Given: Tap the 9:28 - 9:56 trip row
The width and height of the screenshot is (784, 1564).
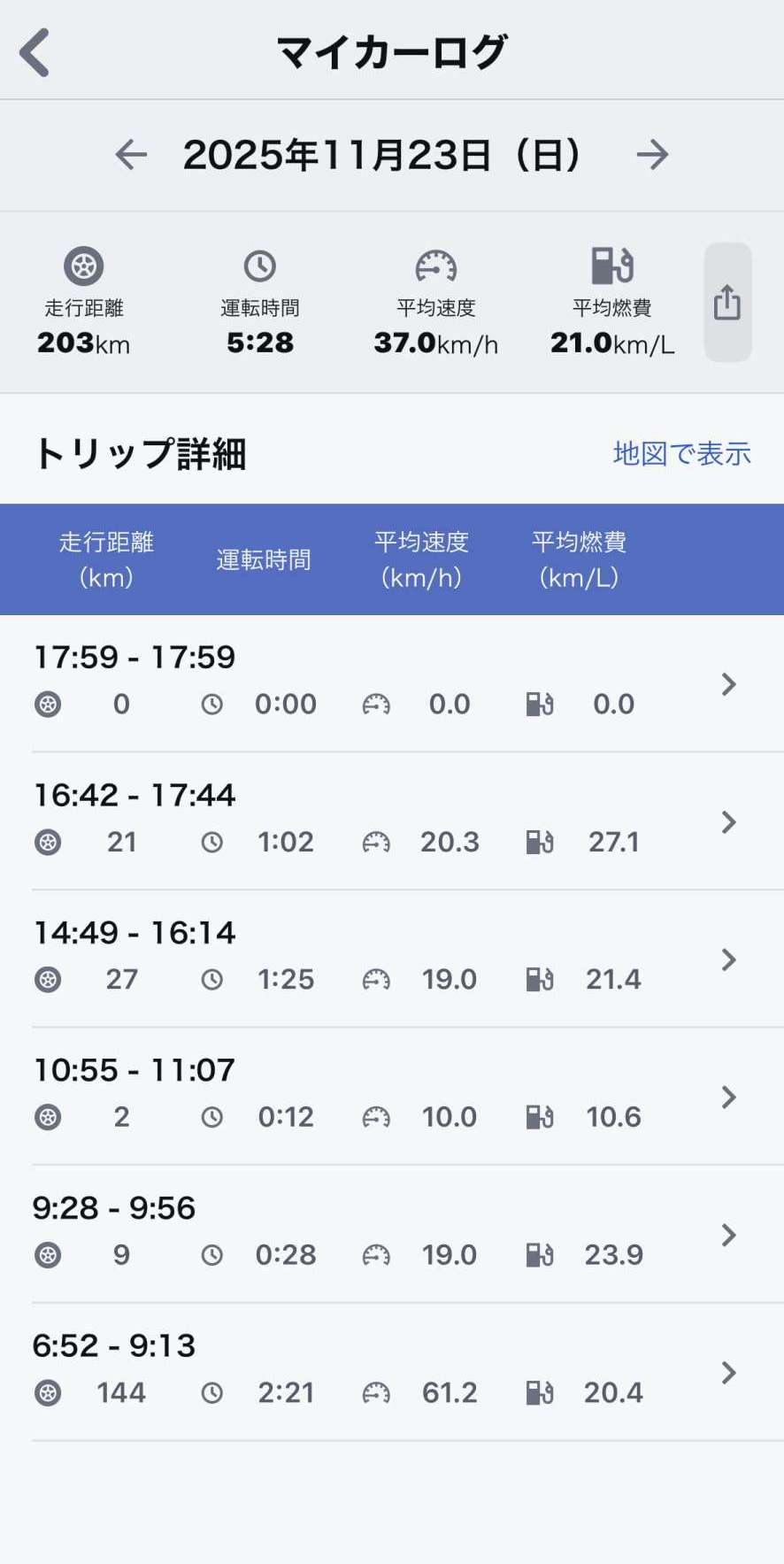Looking at the screenshot, I should coord(391,1234).
